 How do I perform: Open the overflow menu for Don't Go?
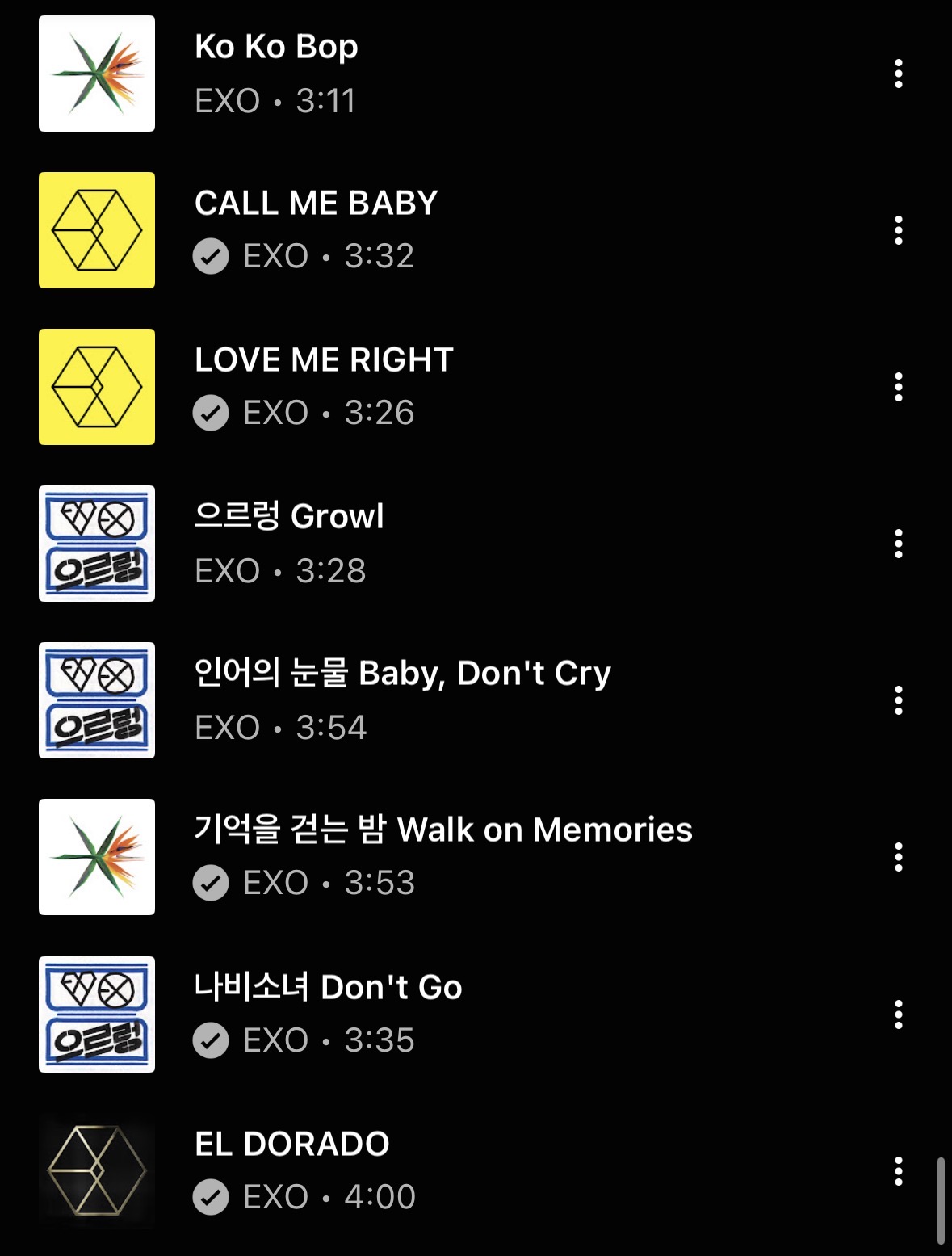(x=899, y=1012)
